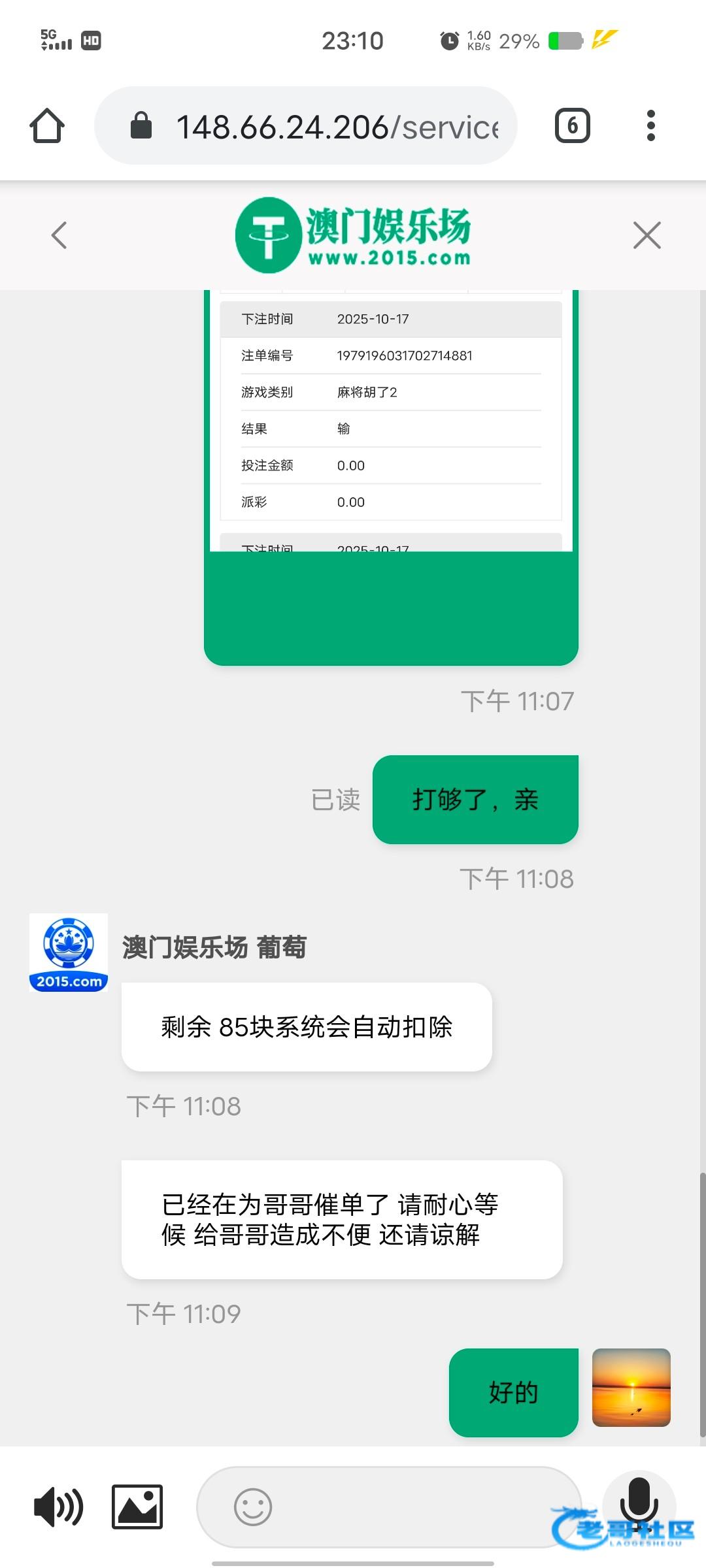Open the sent bet record screenshot
This screenshot has height=1568, width=706.
click(x=391, y=425)
